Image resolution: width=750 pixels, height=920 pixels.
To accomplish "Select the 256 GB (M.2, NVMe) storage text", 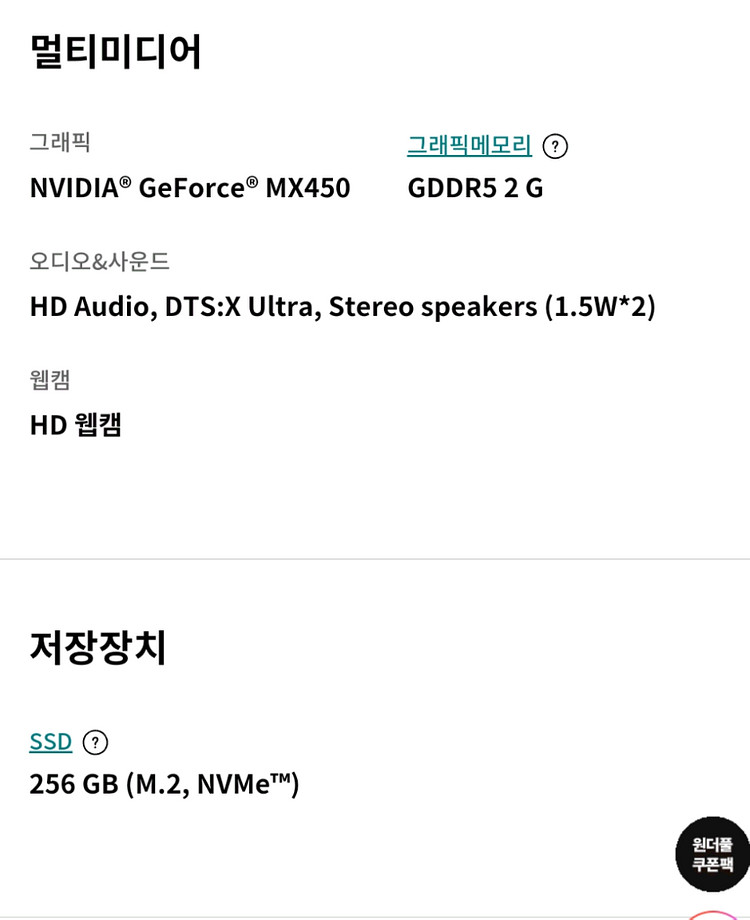I will (164, 784).
